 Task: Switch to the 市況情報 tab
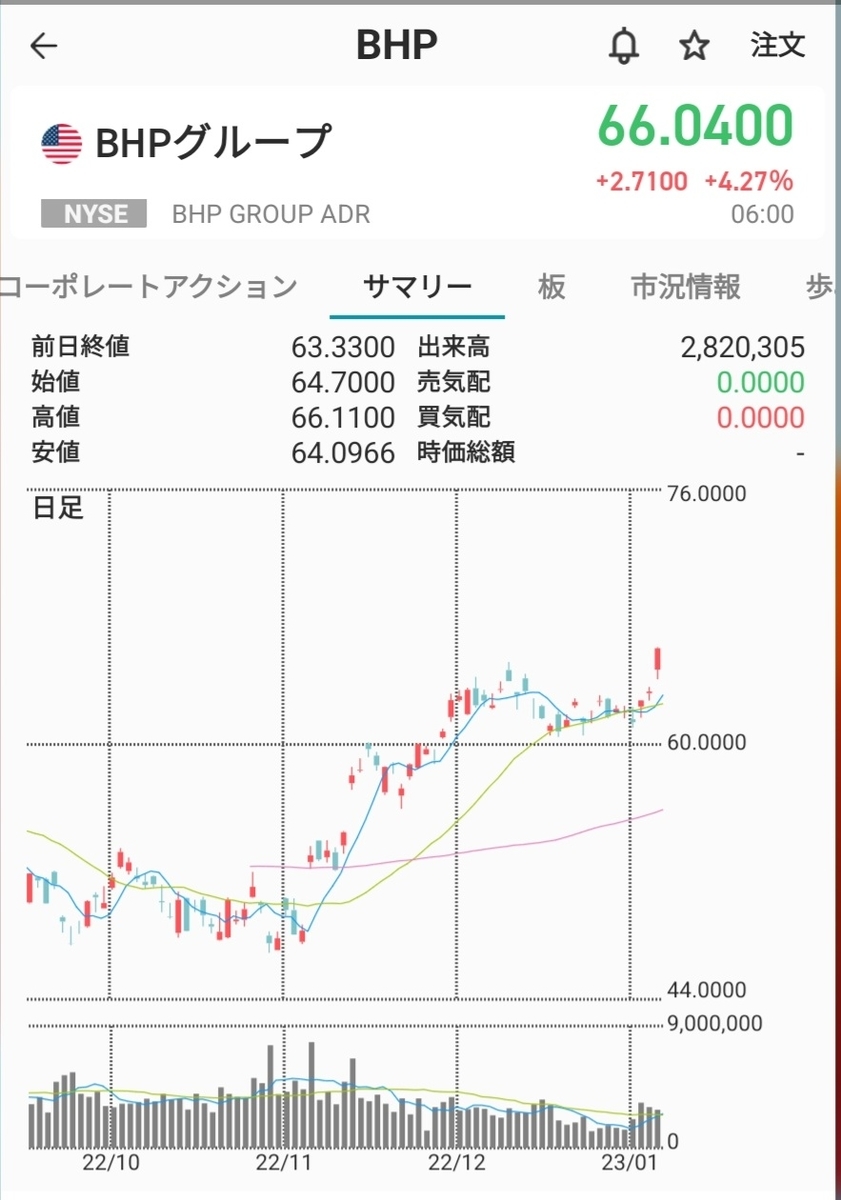click(x=686, y=287)
